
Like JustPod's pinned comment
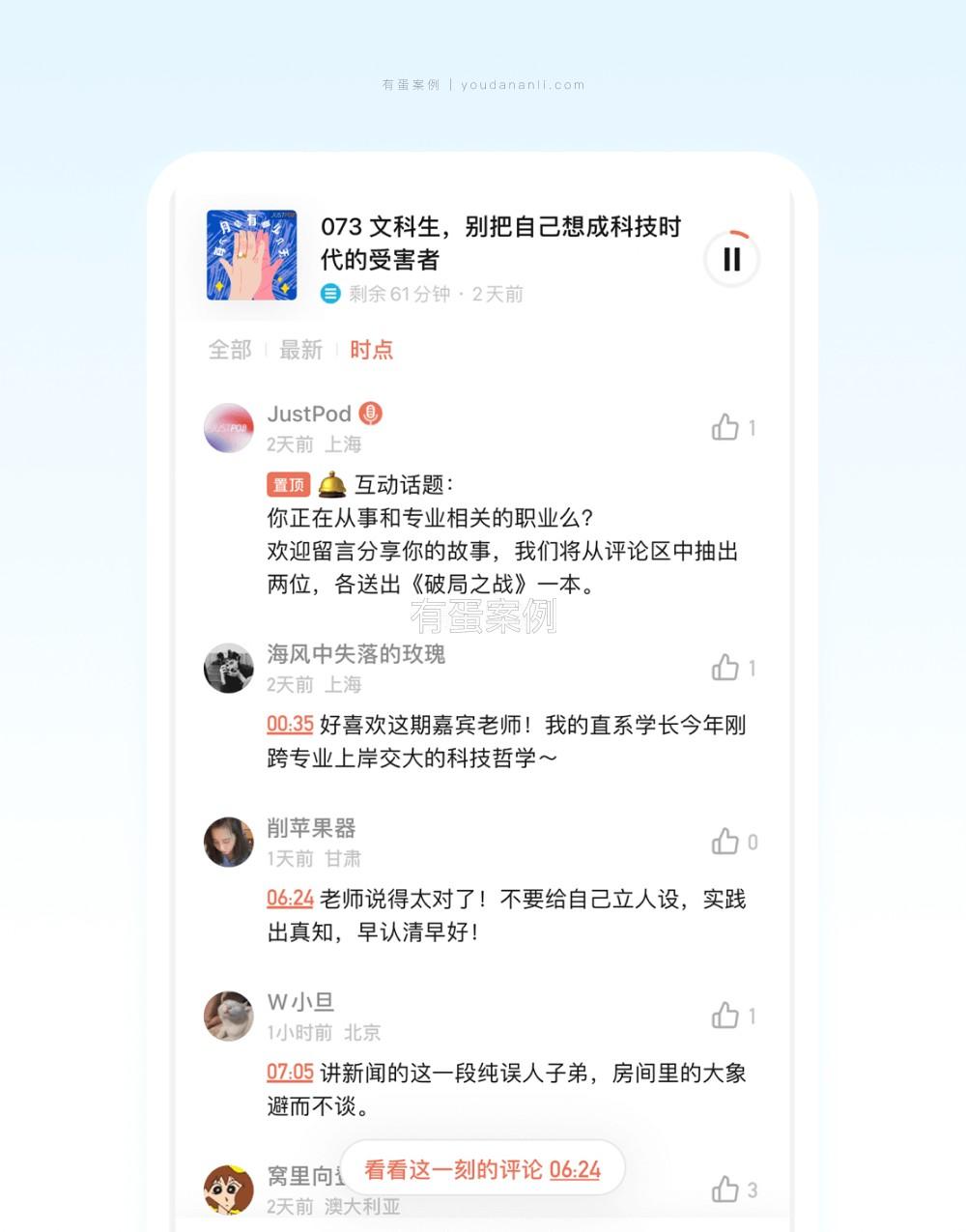[725, 427]
